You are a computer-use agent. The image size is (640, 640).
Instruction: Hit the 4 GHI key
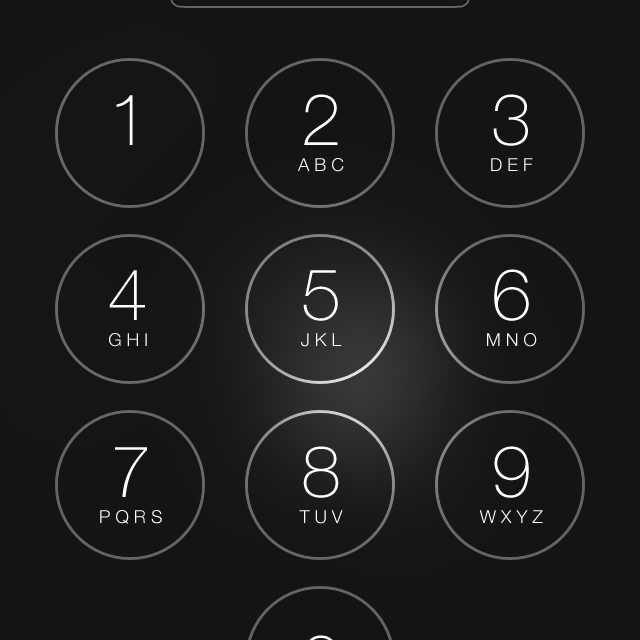[130, 309]
